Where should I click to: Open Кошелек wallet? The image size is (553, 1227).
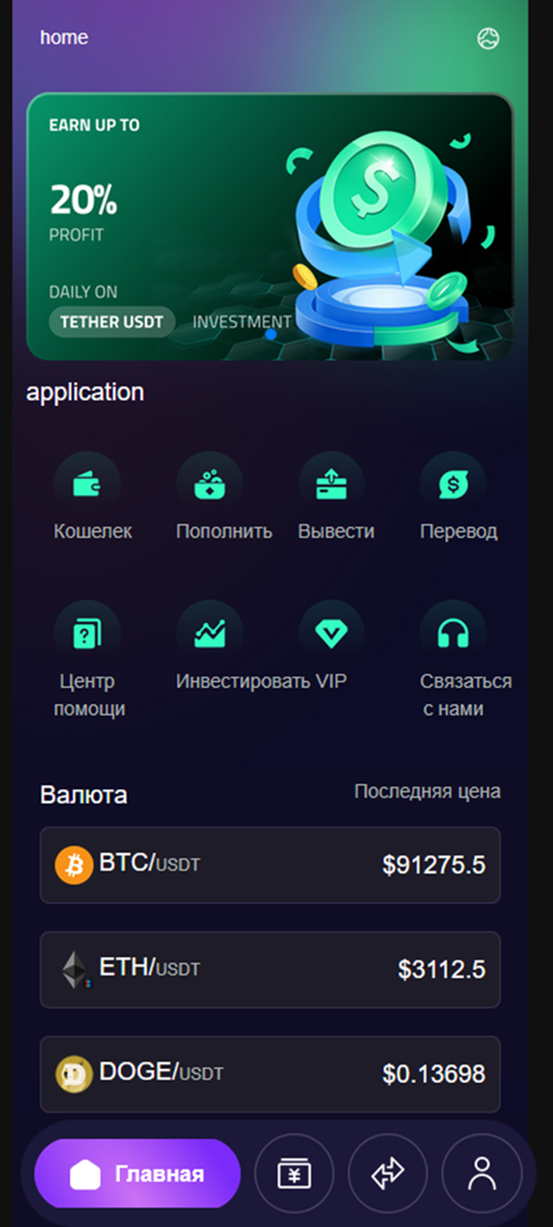93,497
